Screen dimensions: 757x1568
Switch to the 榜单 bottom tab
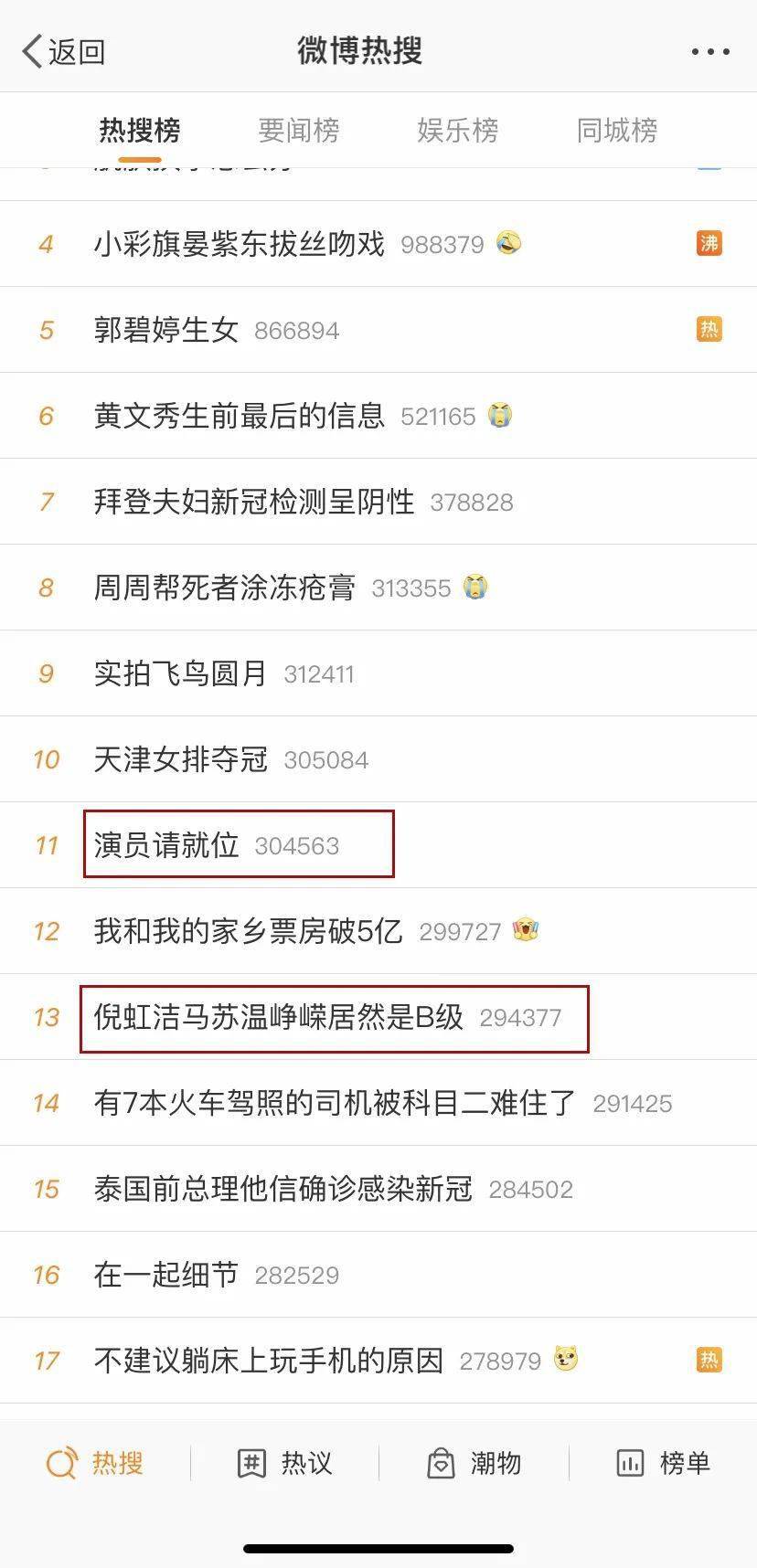[x=663, y=1463]
